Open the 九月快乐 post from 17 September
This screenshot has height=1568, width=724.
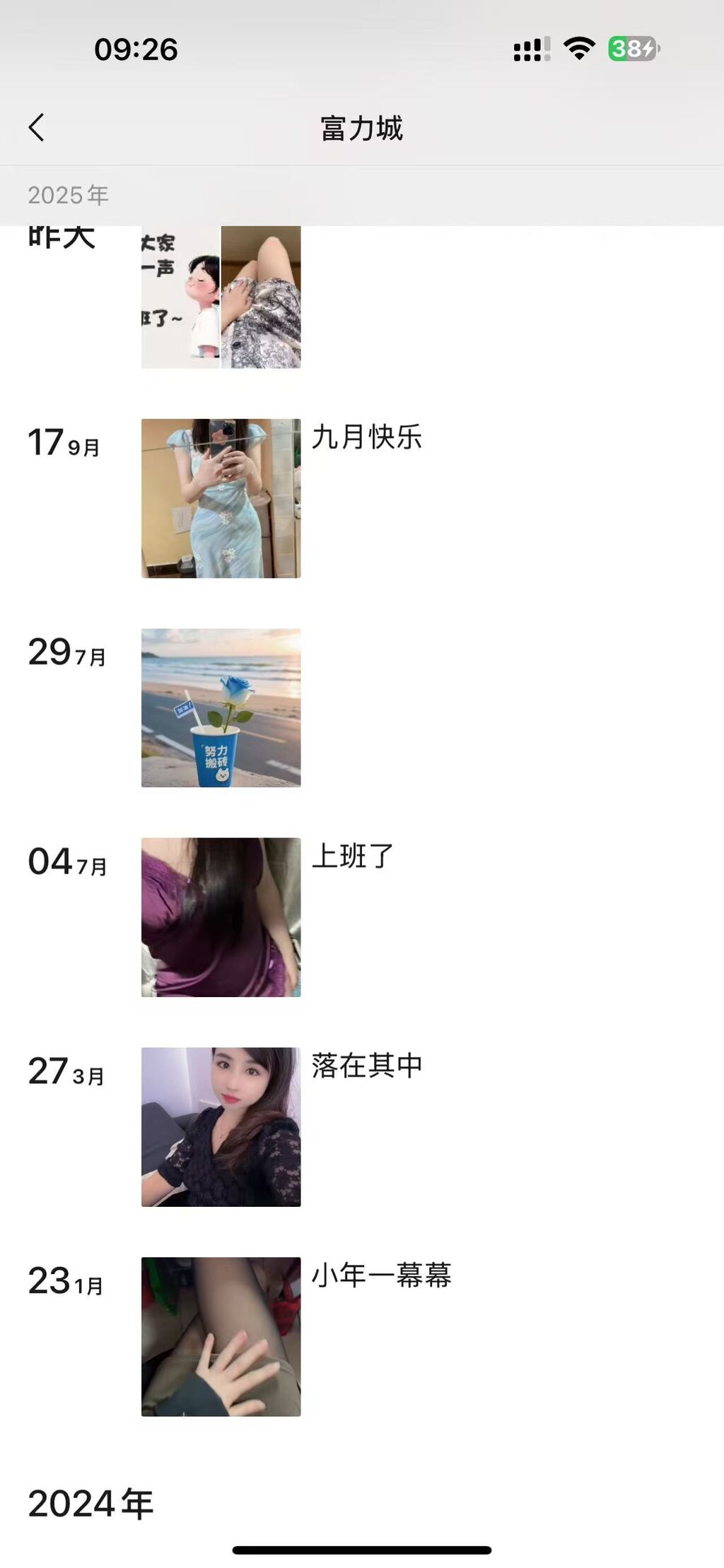coord(221,498)
